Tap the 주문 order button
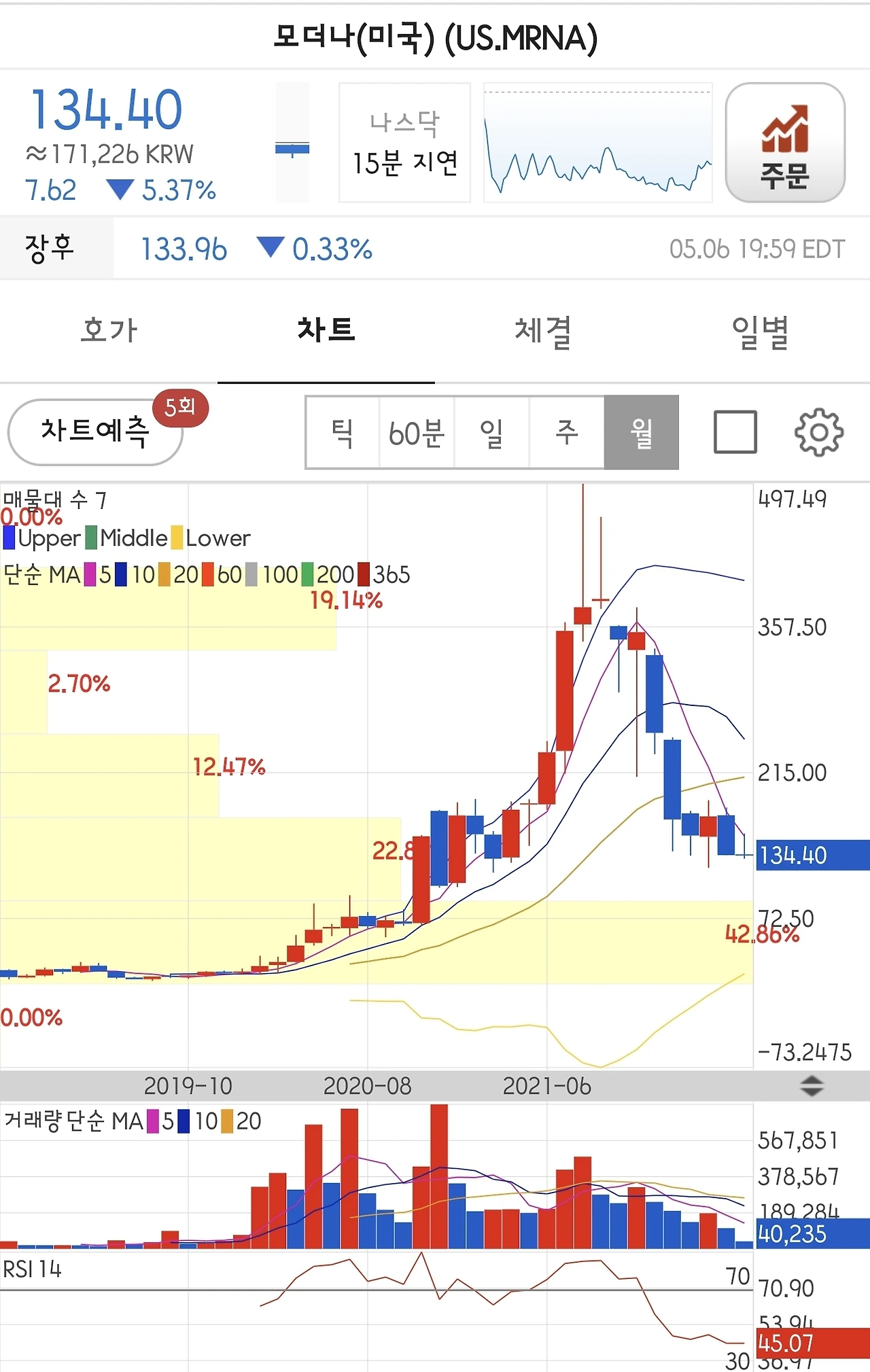The image size is (870, 1372). click(785, 143)
